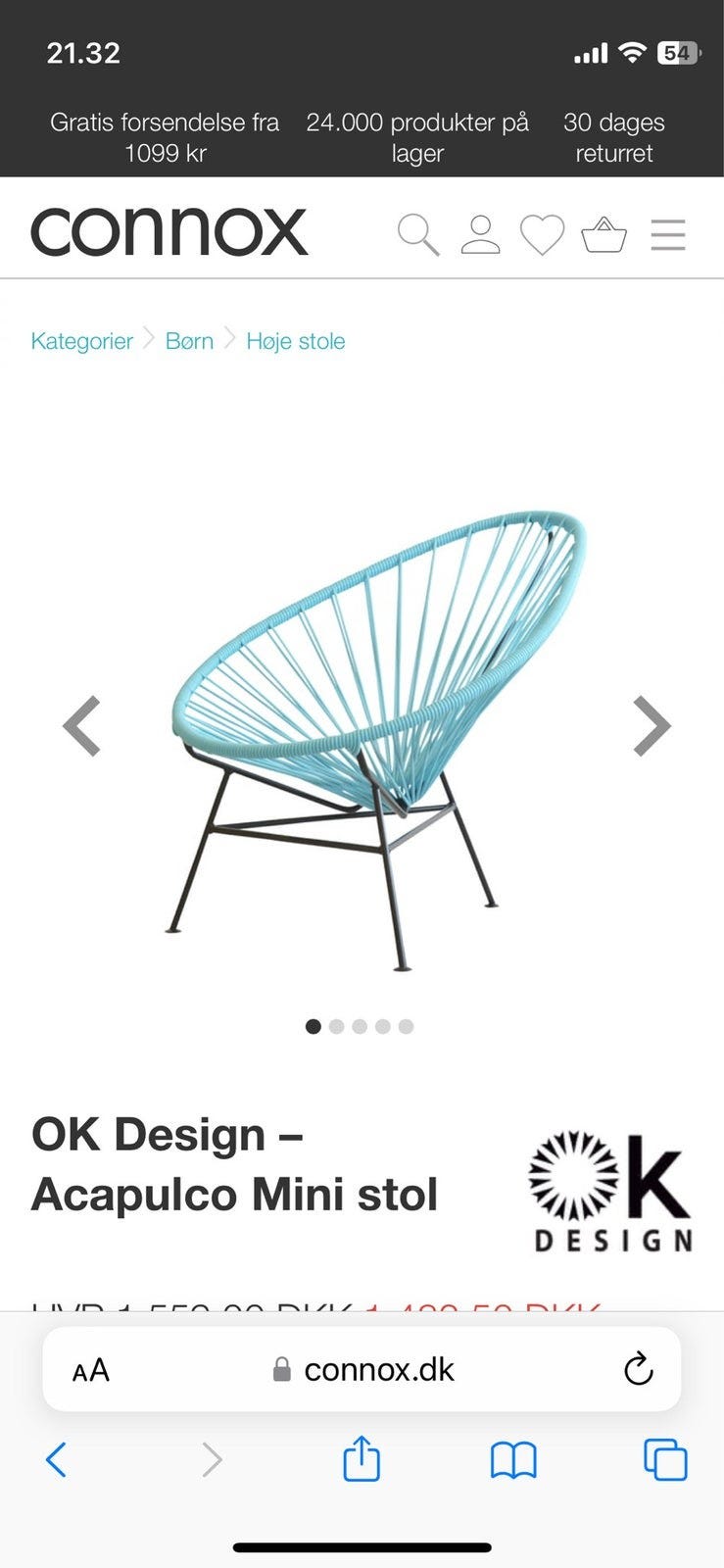The width and height of the screenshot is (724, 1568).
Task: Open Safari's AA reader options
Action: pos(91,1369)
